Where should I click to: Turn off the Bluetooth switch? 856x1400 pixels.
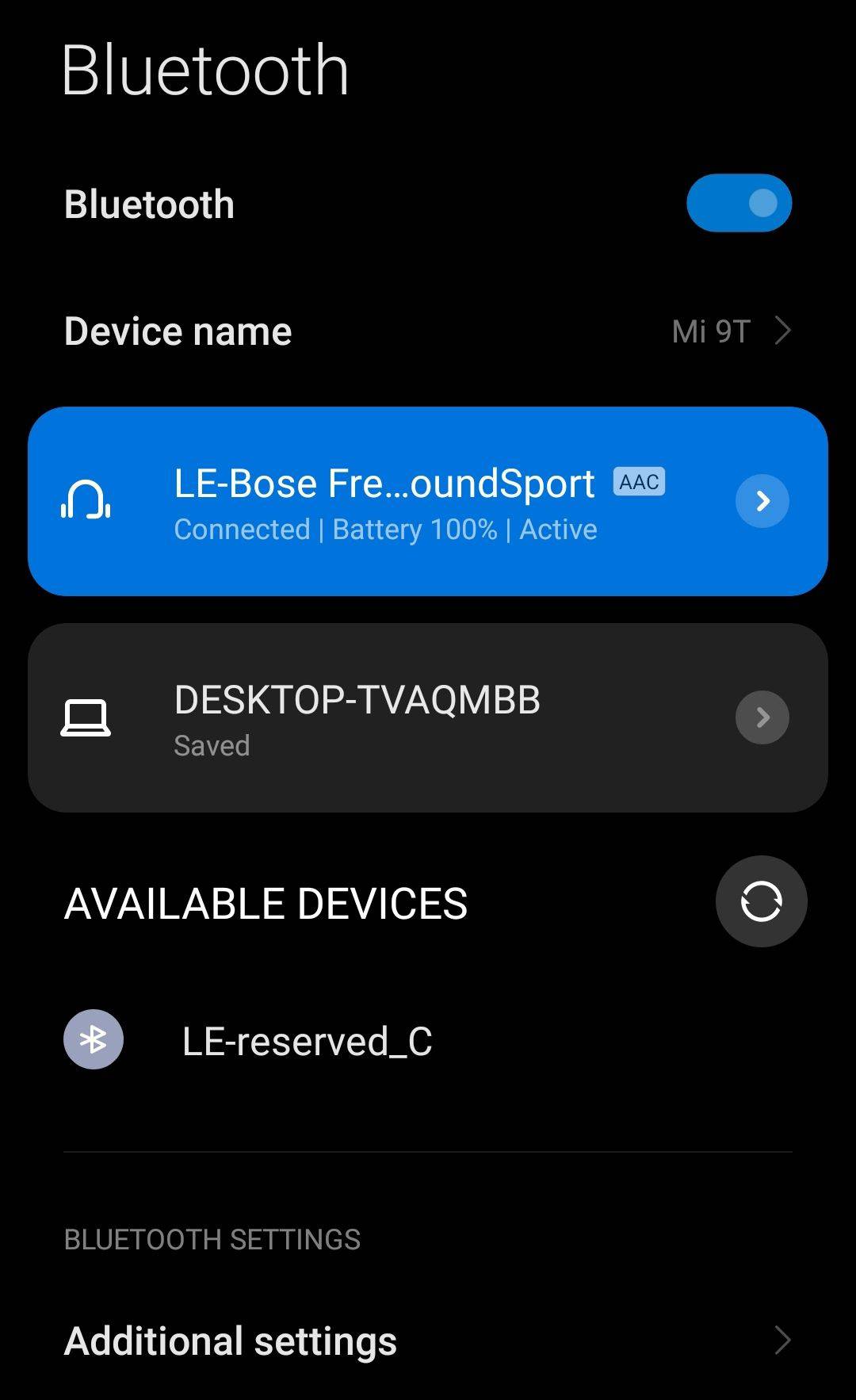tap(739, 204)
